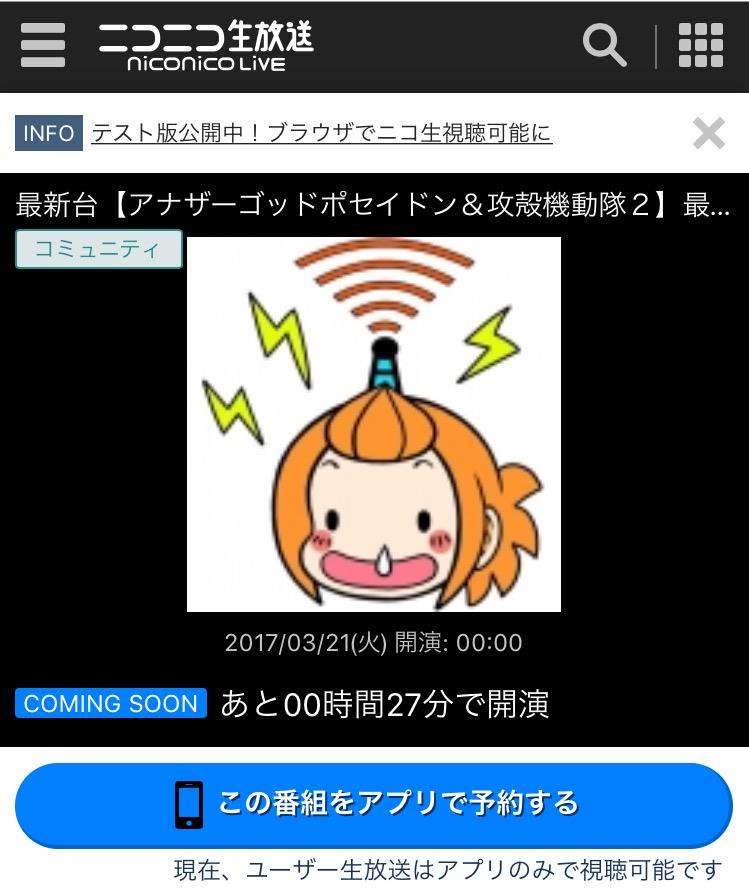Viewport: 749px width, 890px height.
Task: Tap the コミュニティ tag chip
Action: (x=98, y=249)
